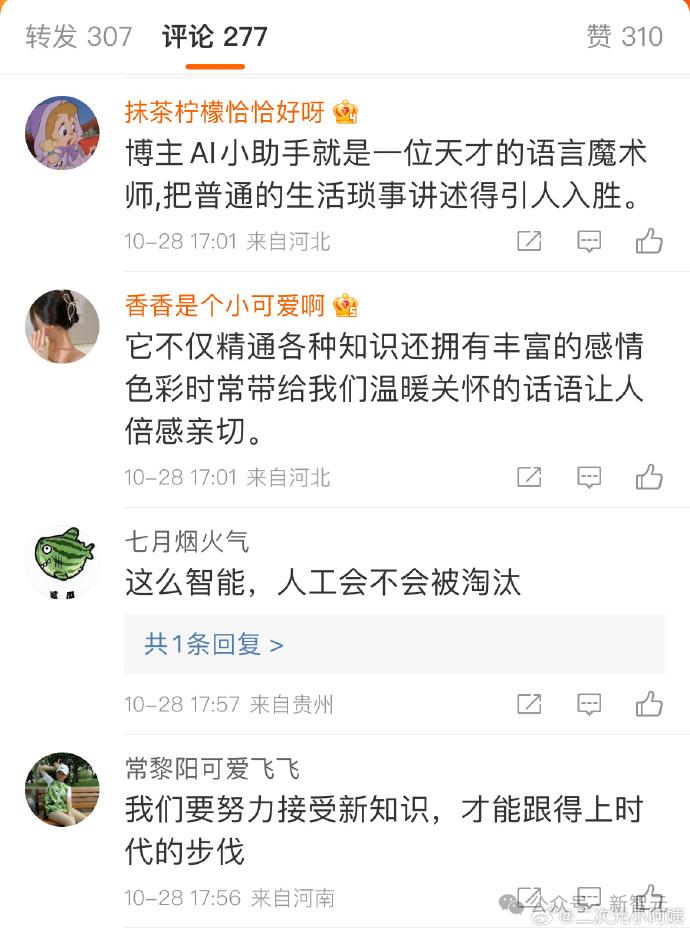Reply to 香香是个小可爱啊's comment
The height and width of the screenshot is (932, 690).
point(589,477)
